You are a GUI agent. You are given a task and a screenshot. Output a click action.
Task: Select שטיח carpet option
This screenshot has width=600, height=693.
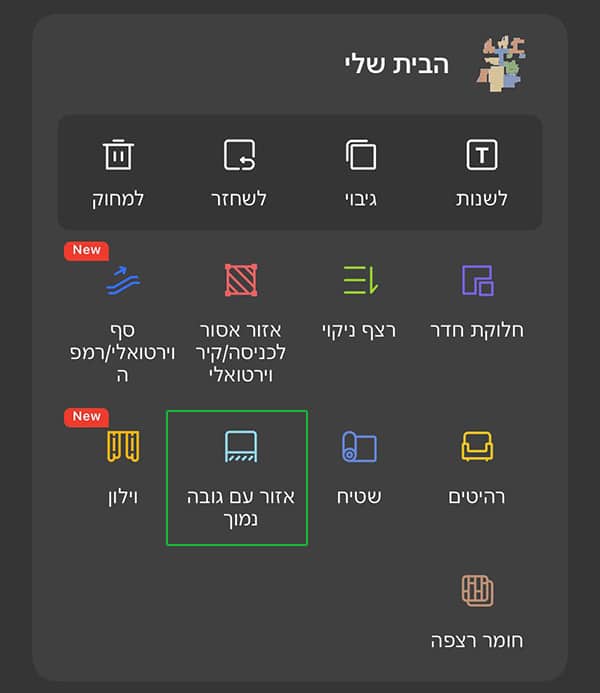pos(359,465)
